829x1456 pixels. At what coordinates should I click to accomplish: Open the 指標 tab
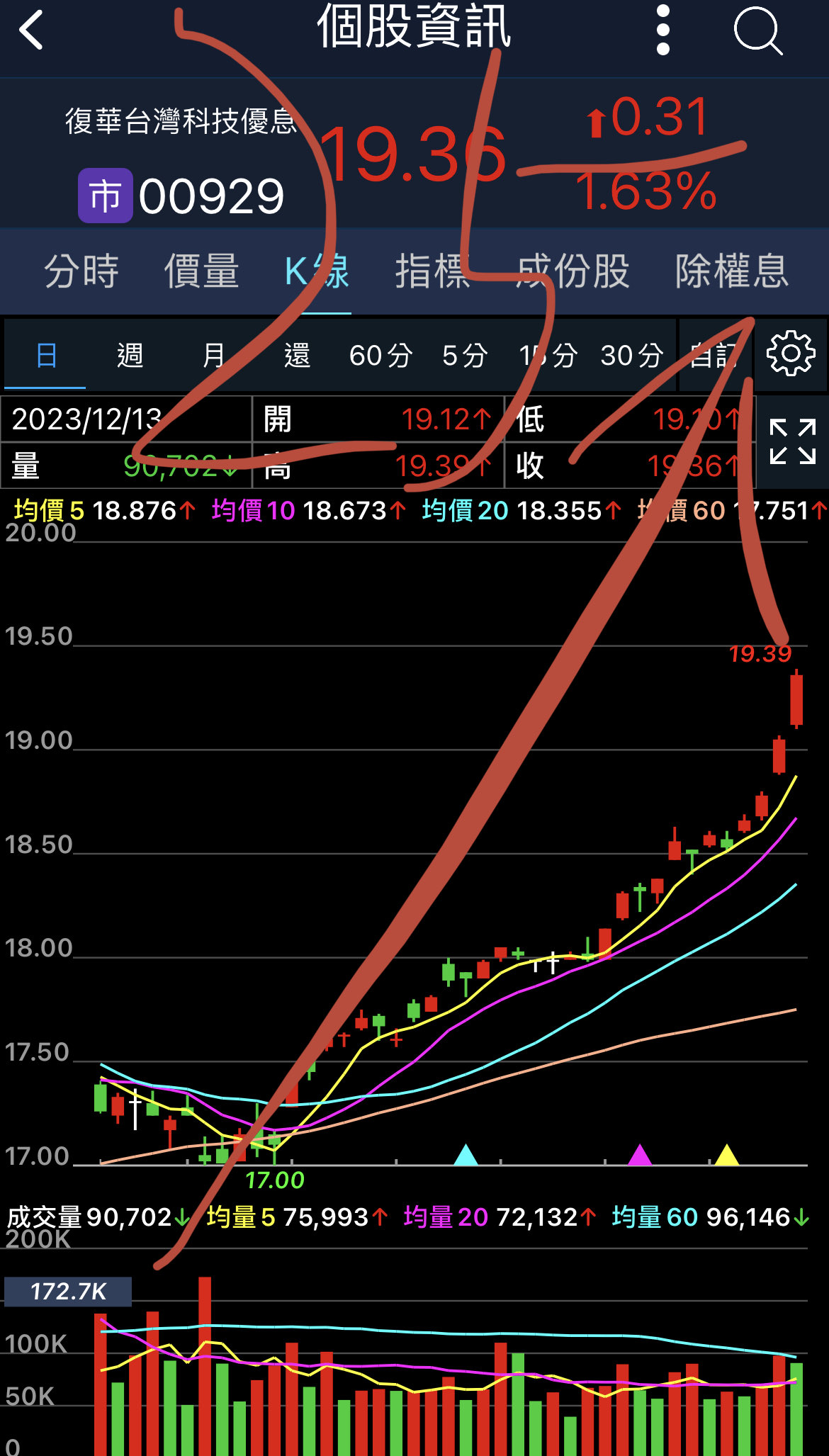pyautogui.click(x=432, y=271)
